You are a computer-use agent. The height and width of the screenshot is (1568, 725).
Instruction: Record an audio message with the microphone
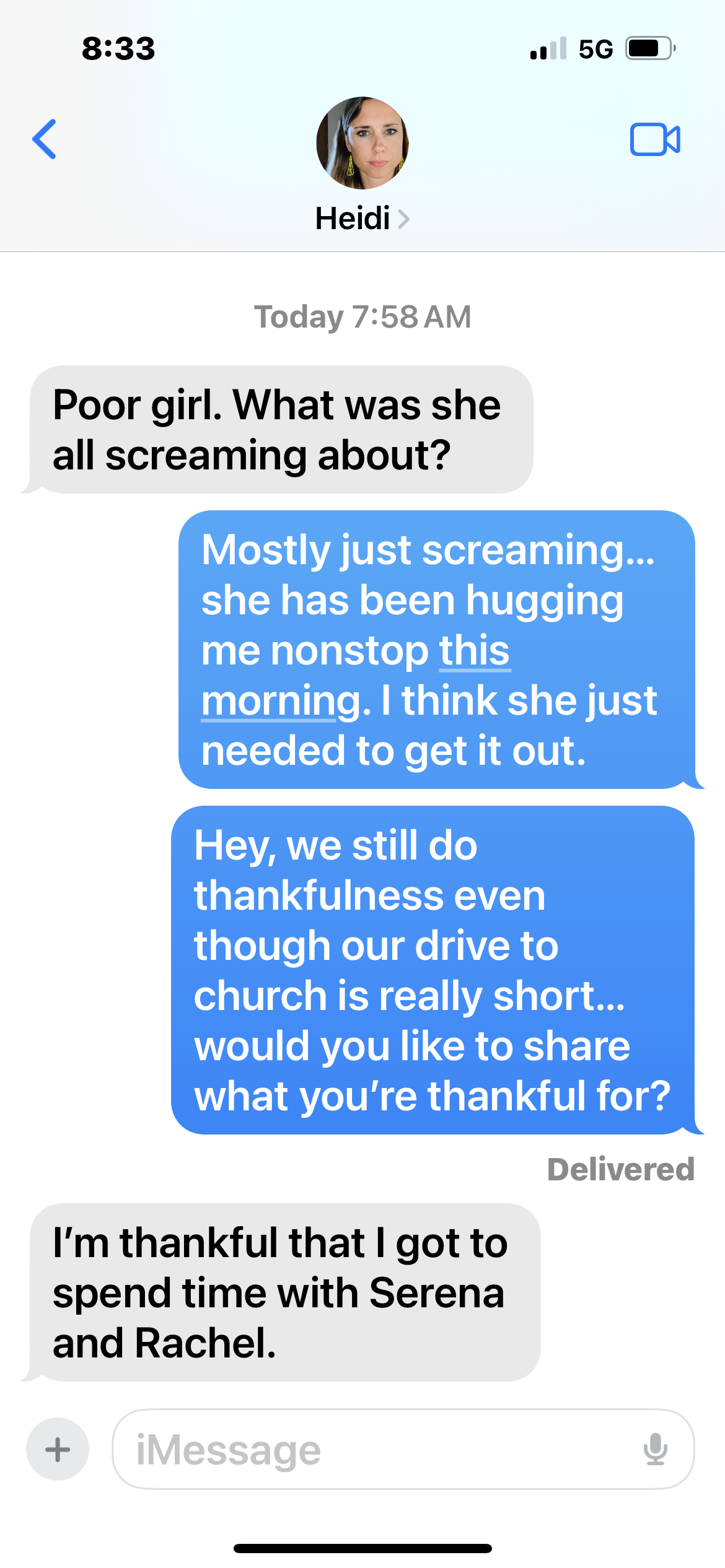[x=655, y=1449]
